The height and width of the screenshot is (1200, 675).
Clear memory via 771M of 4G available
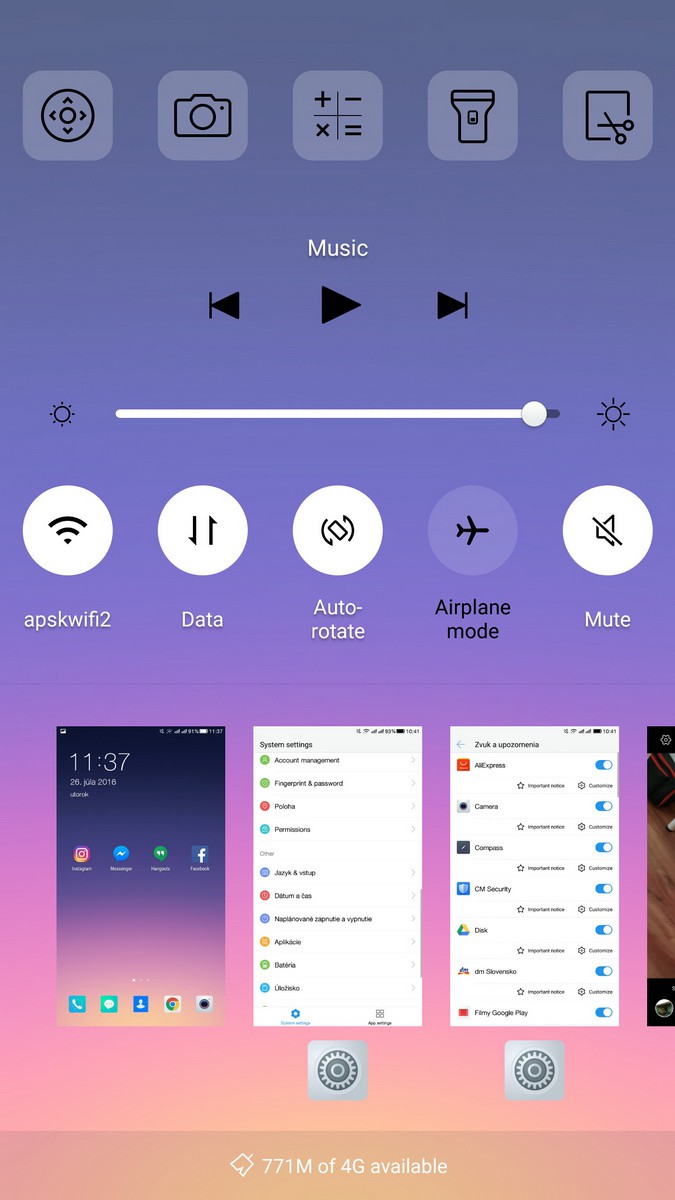coord(338,1165)
